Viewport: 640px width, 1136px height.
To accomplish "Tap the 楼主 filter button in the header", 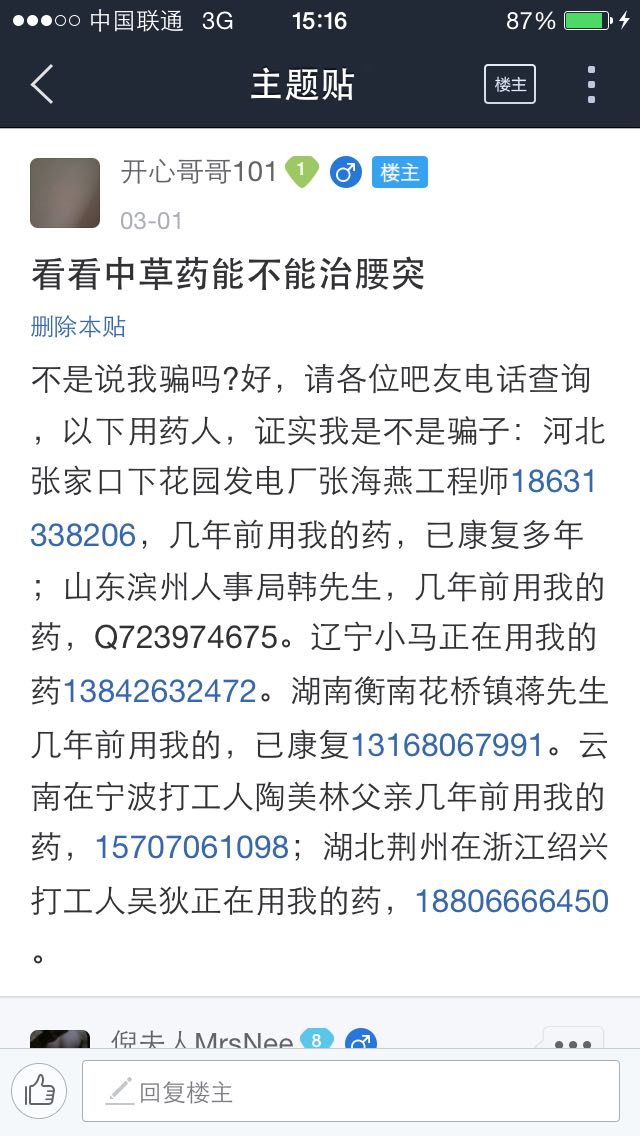I will [x=510, y=84].
